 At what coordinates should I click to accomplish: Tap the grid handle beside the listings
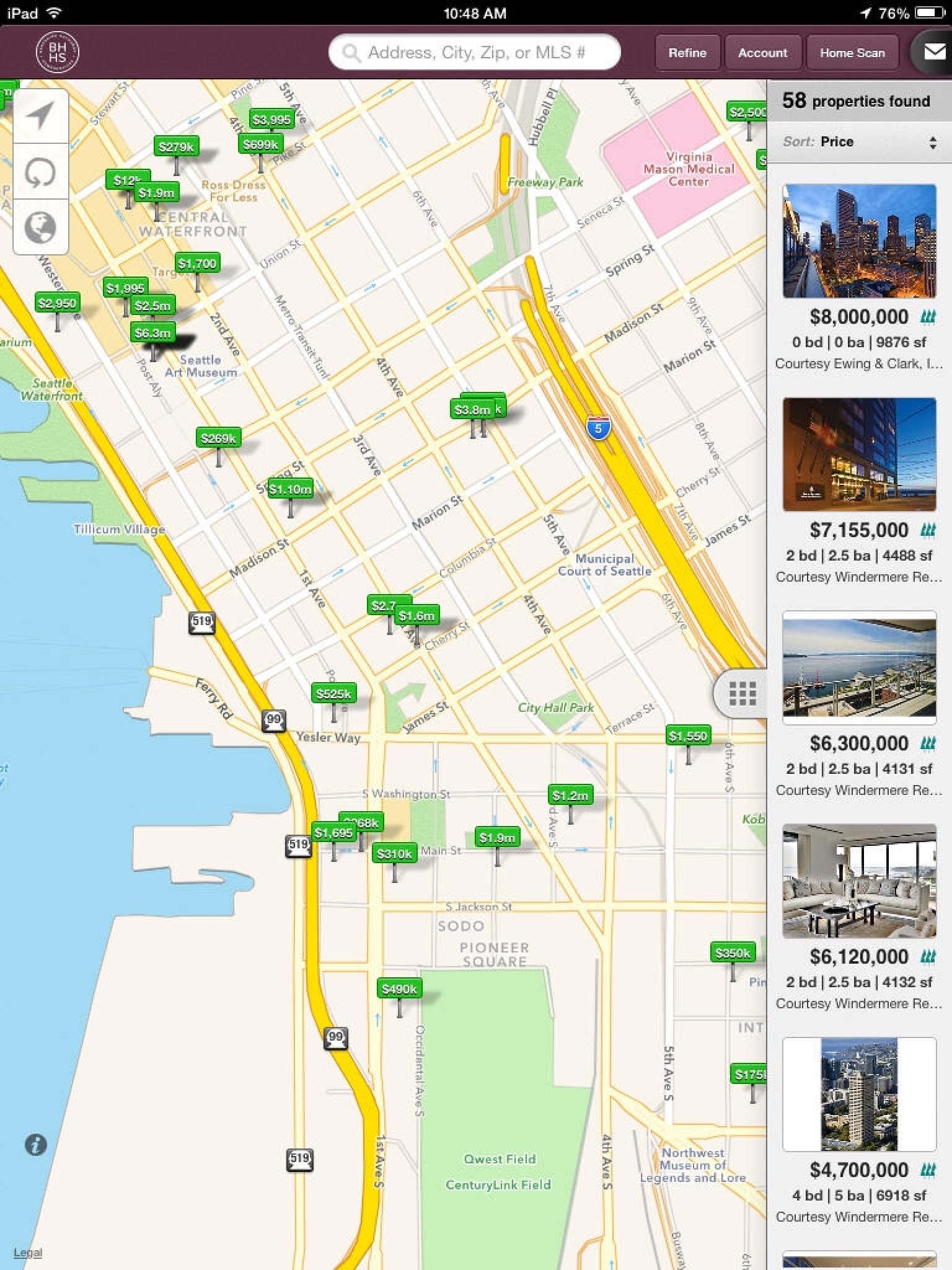(x=743, y=694)
